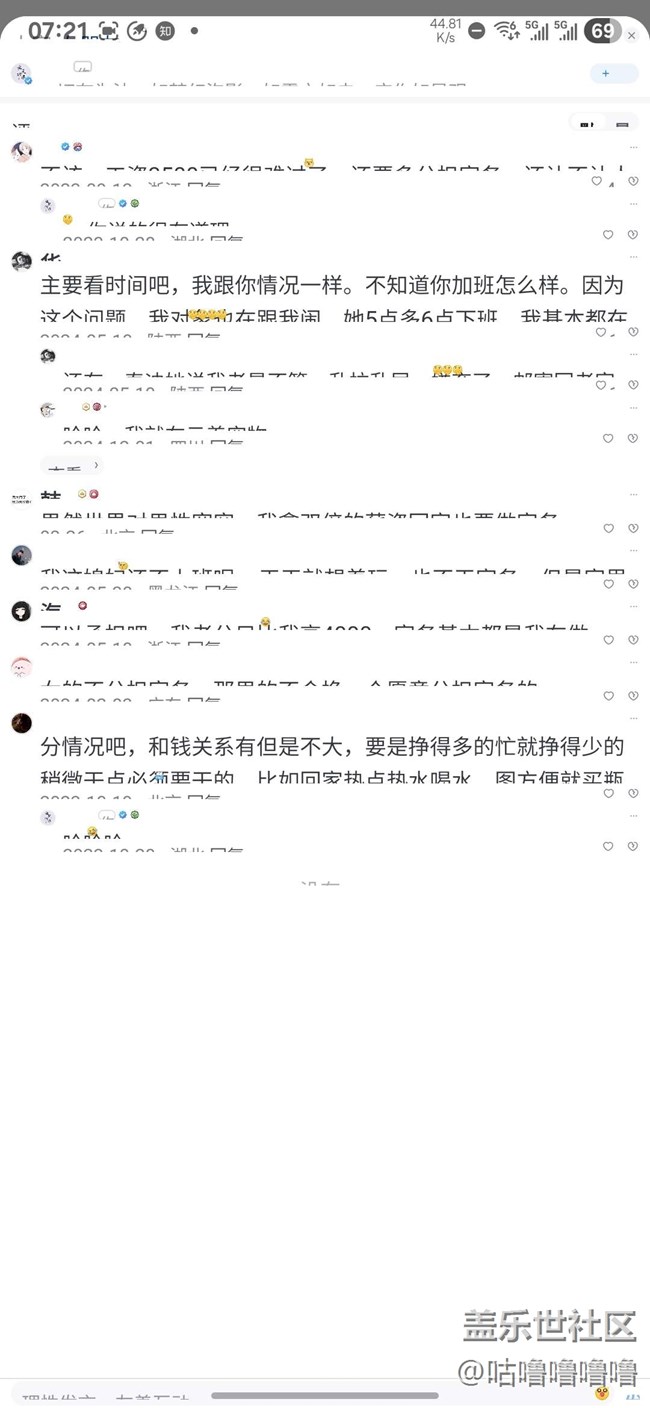This screenshot has width=650, height=1408.
Task: Open the emoji picker beside the comment box
Action: pyautogui.click(x=602, y=1394)
